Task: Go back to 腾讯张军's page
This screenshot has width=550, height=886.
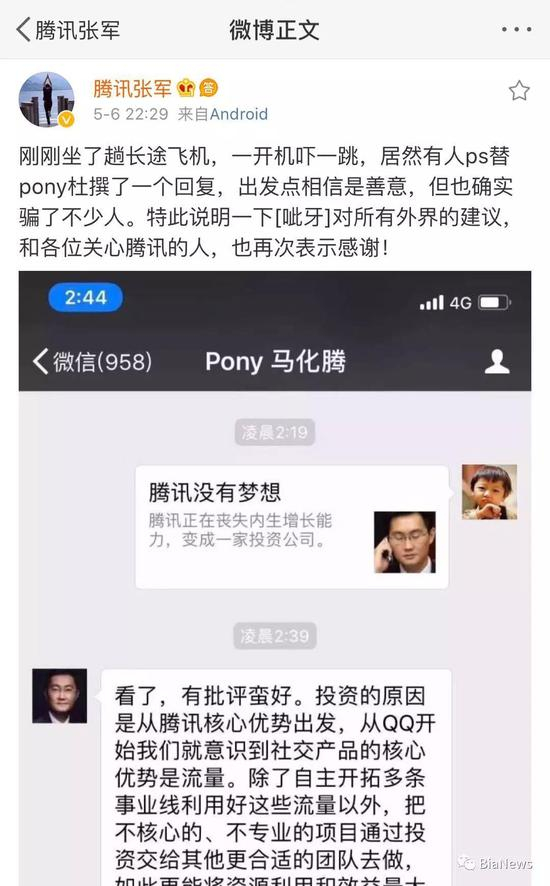Action: click(x=68, y=29)
